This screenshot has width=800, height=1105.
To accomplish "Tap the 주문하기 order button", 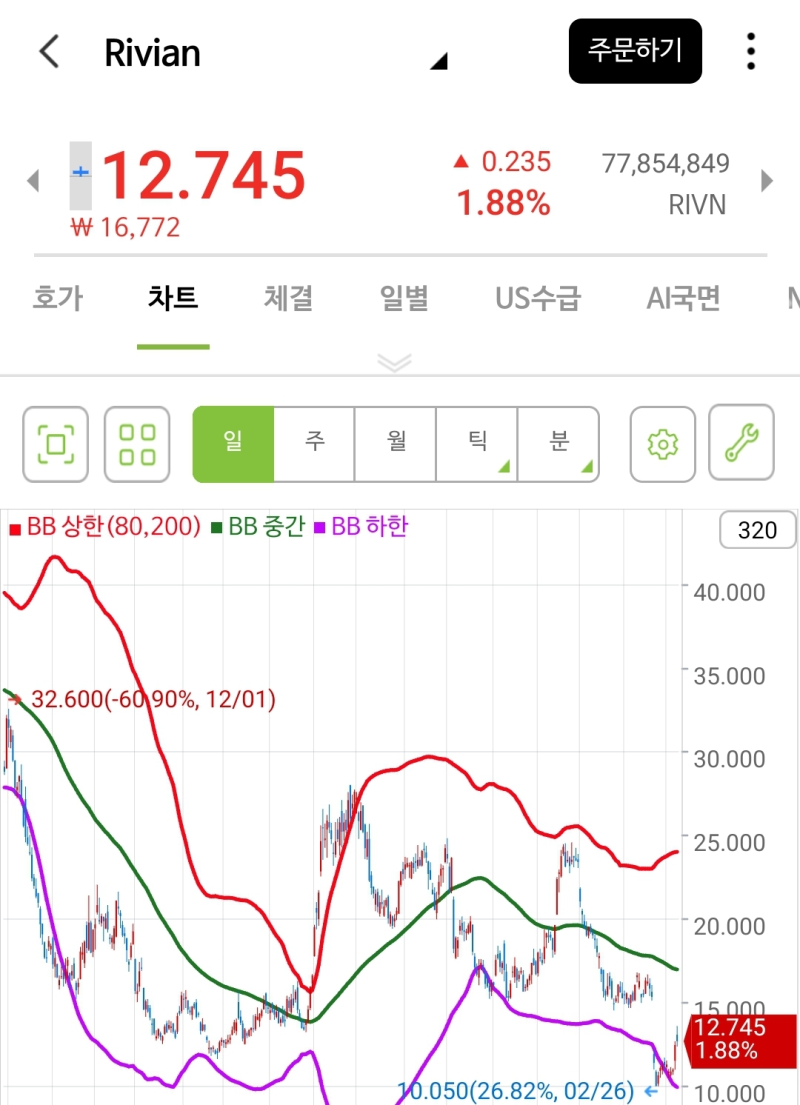I will [636, 50].
